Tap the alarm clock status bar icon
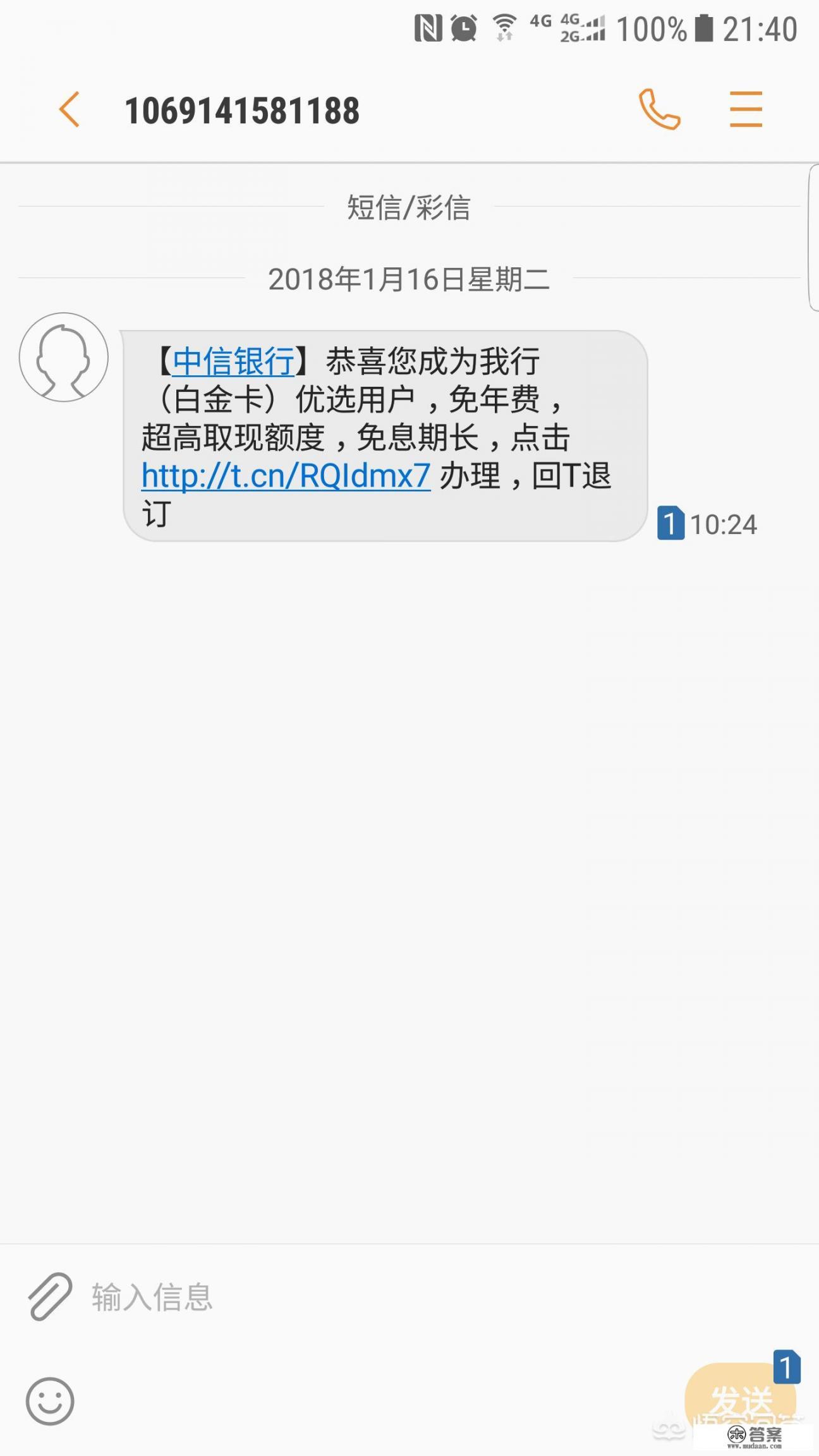The width and height of the screenshot is (819, 1456). (463, 27)
